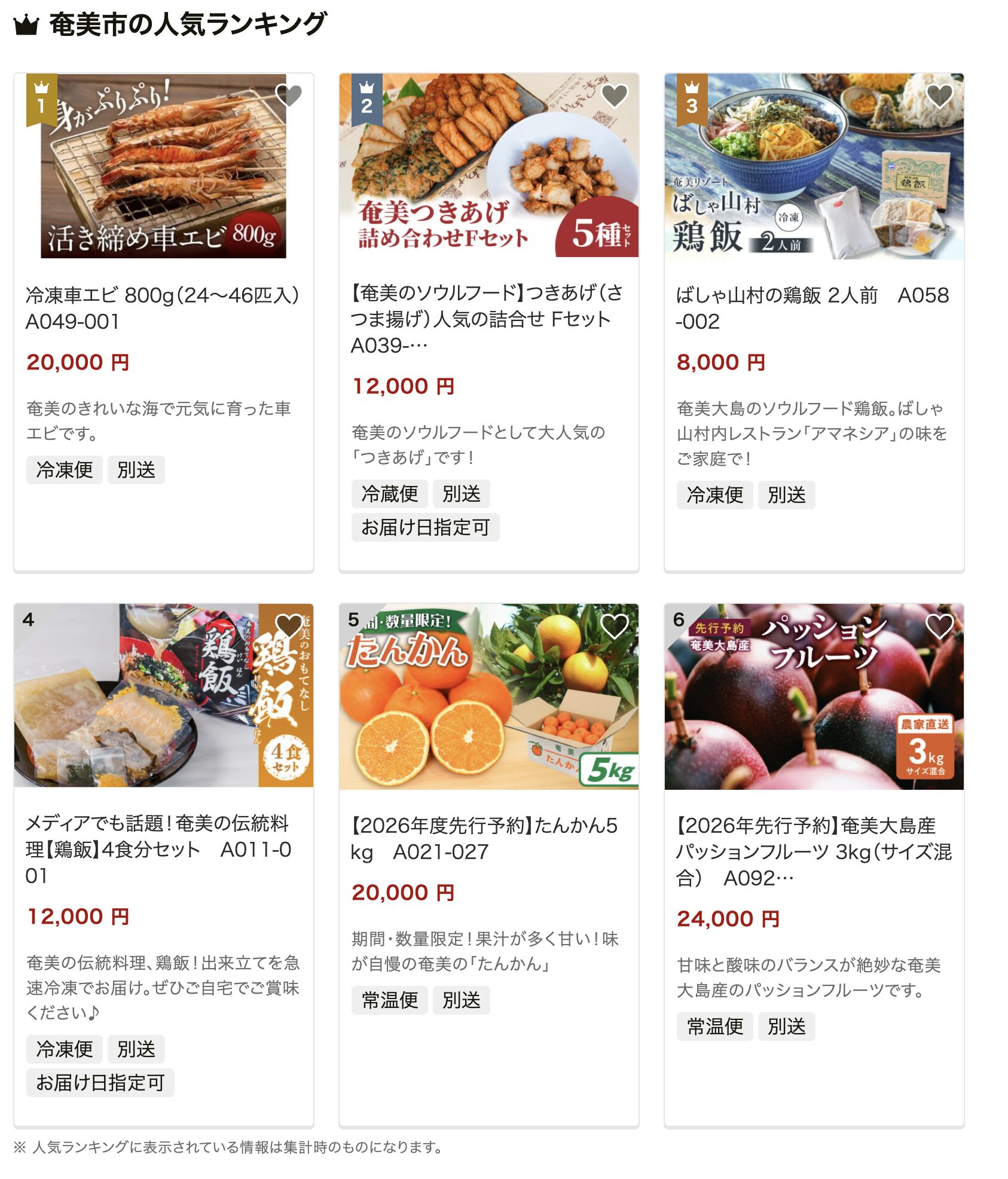Open the 冷凍車エビ 800g product card
The height and width of the screenshot is (1179, 1008).
(163, 308)
